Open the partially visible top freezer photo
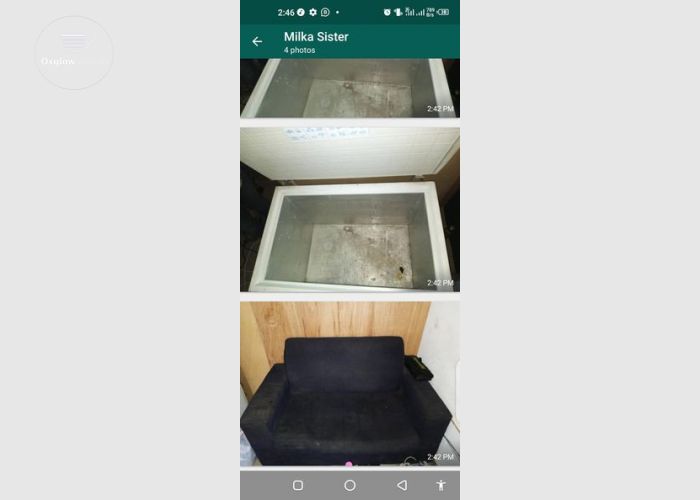Viewport: 700px width, 500px height. tap(350, 88)
